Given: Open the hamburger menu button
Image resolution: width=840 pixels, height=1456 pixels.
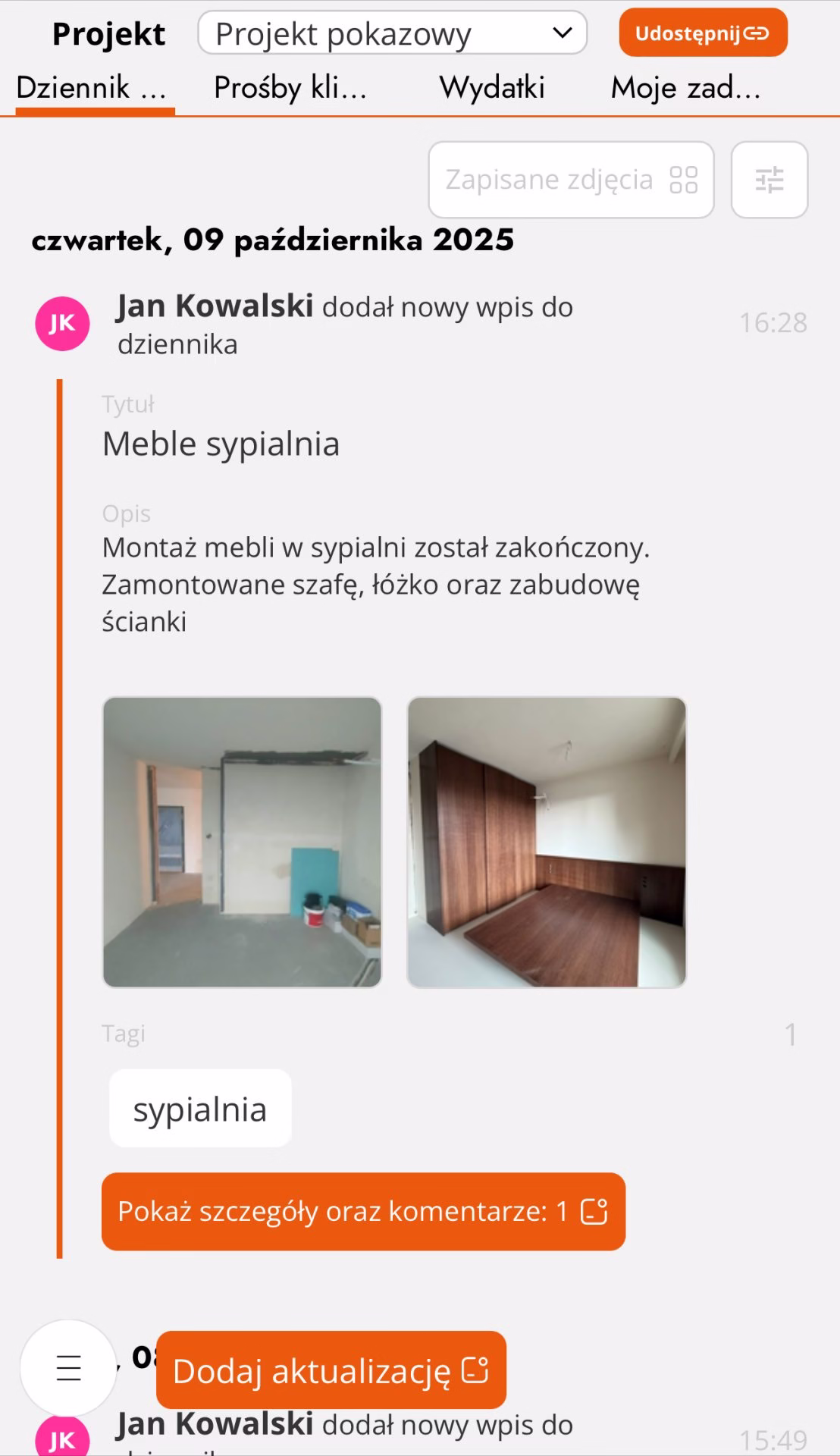Looking at the screenshot, I should point(68,1367).
